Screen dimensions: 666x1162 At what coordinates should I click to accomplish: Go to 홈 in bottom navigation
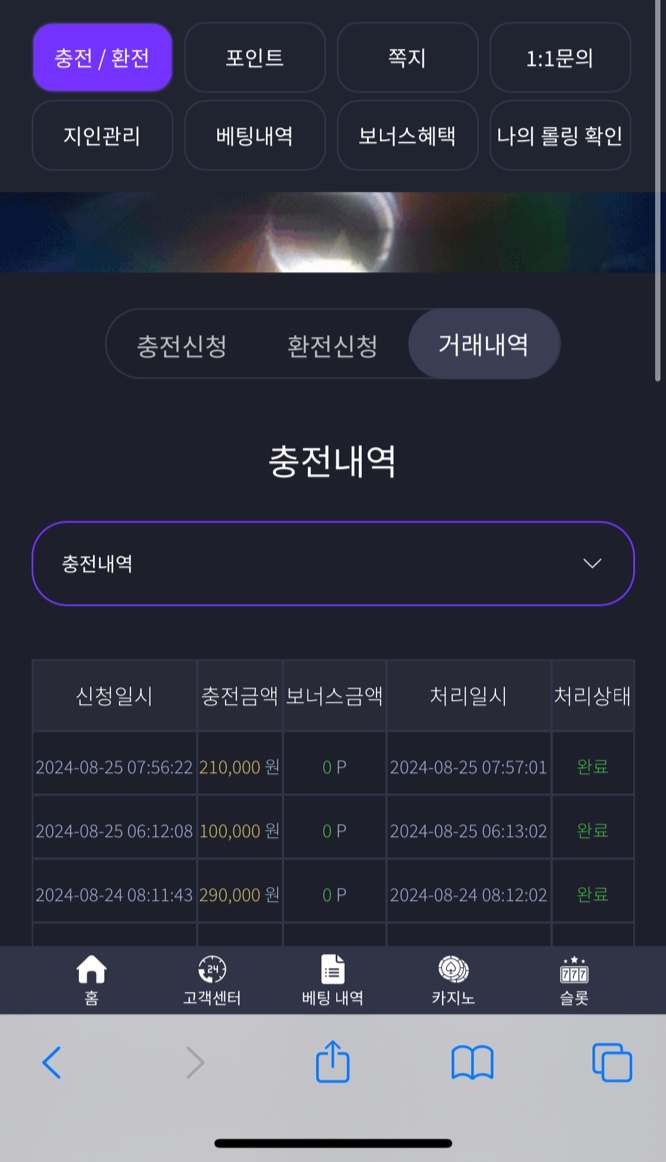(x=91, y=980)
